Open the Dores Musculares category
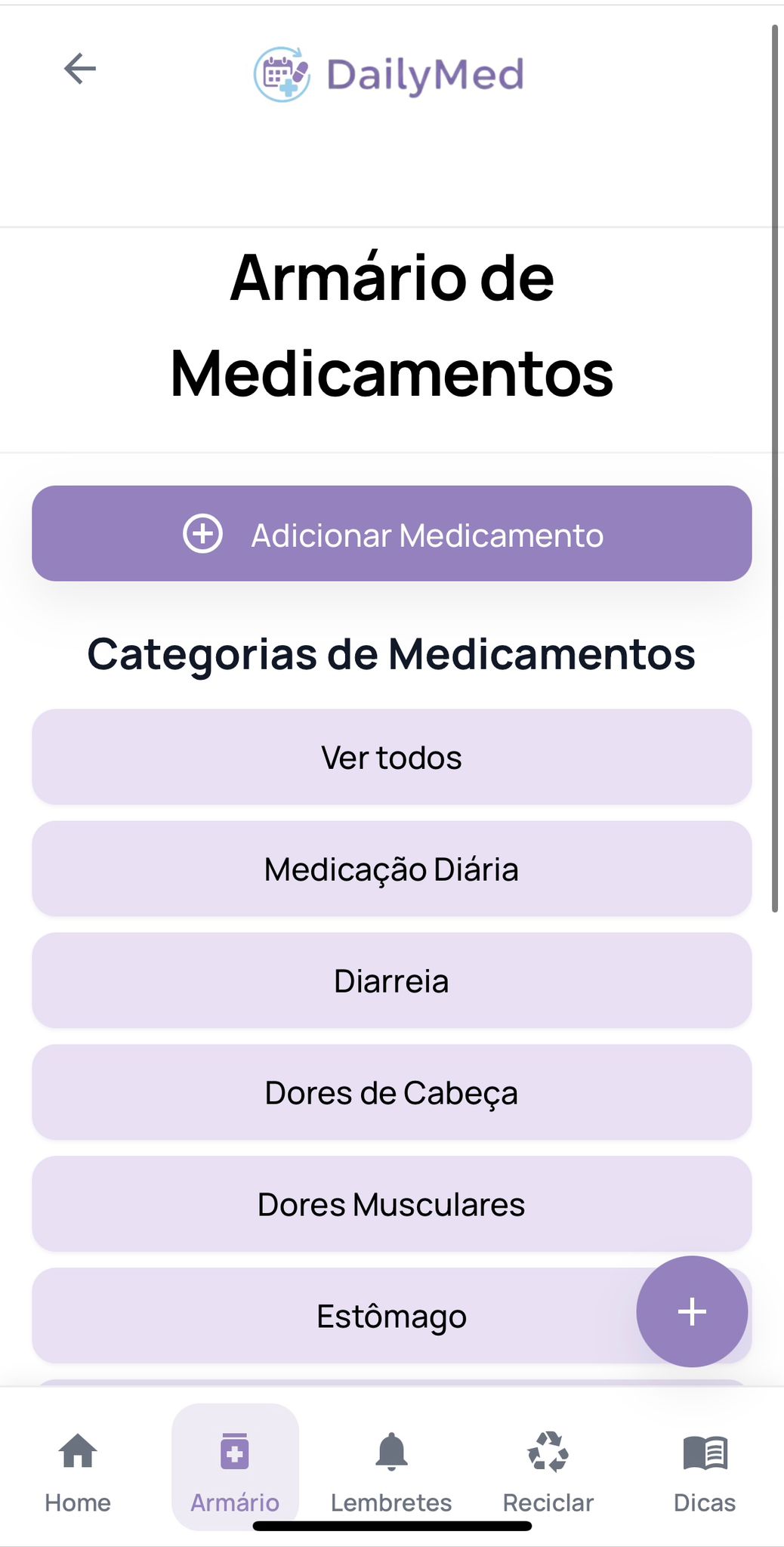The height and width of the screenshot is (1547, 784). click(x=391, y=1204)
